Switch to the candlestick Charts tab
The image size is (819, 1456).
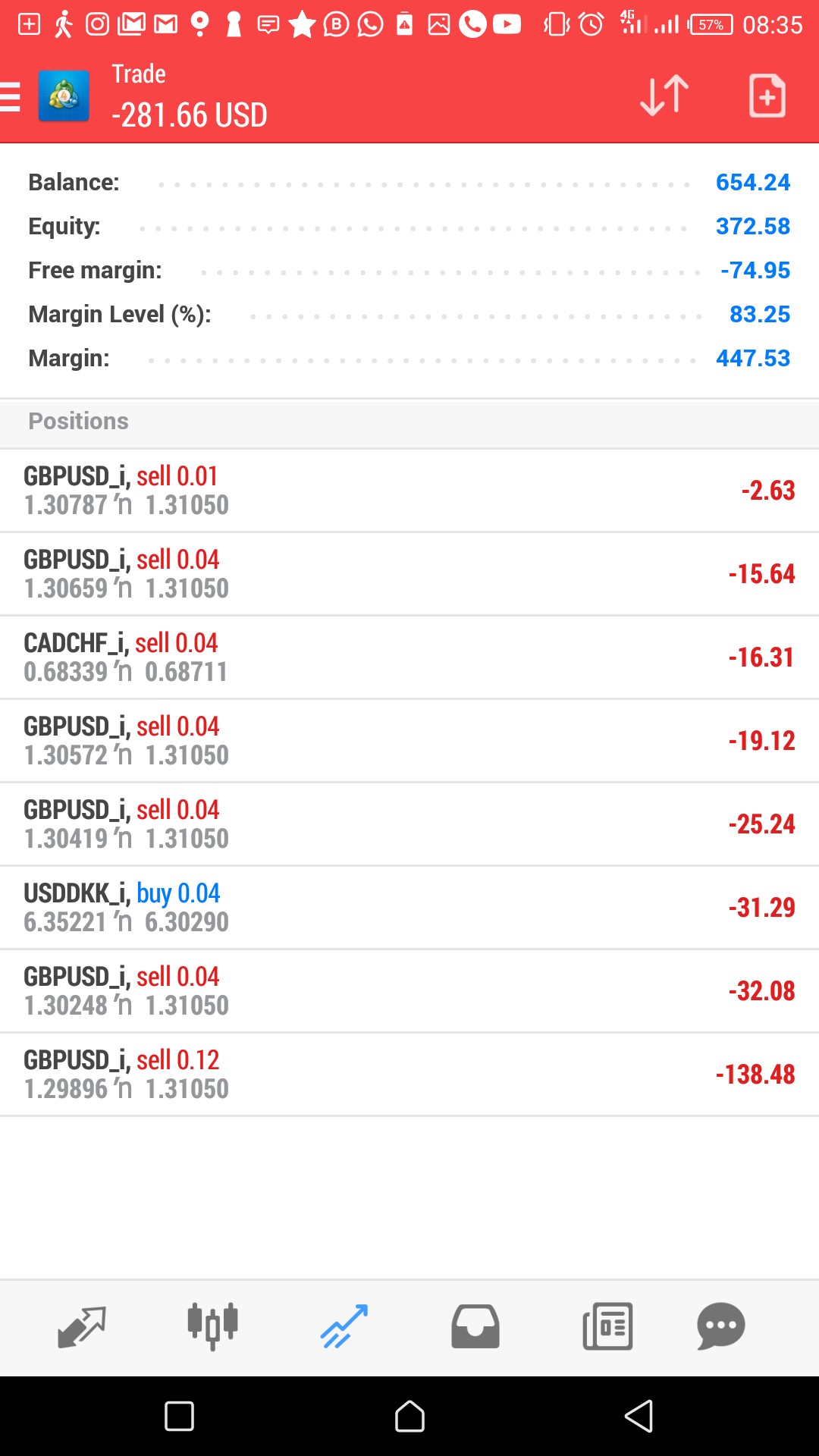point(213,1326)
